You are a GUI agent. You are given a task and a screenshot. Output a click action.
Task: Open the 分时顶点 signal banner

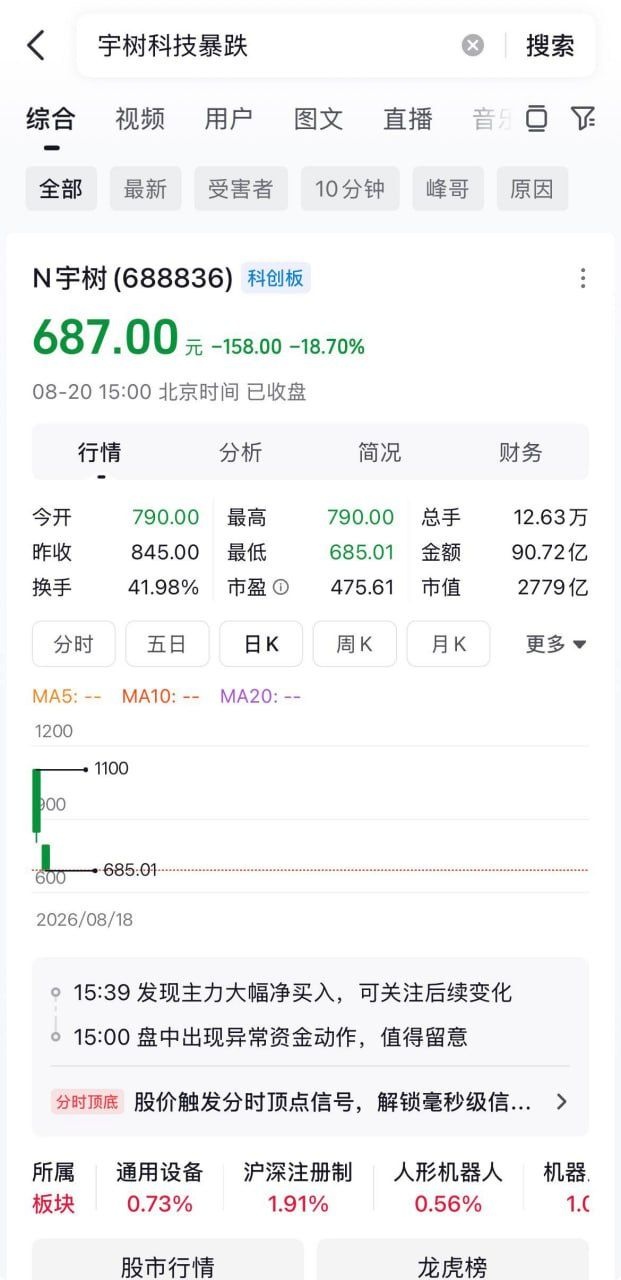pyautogui.click(x=310, y=1101)
